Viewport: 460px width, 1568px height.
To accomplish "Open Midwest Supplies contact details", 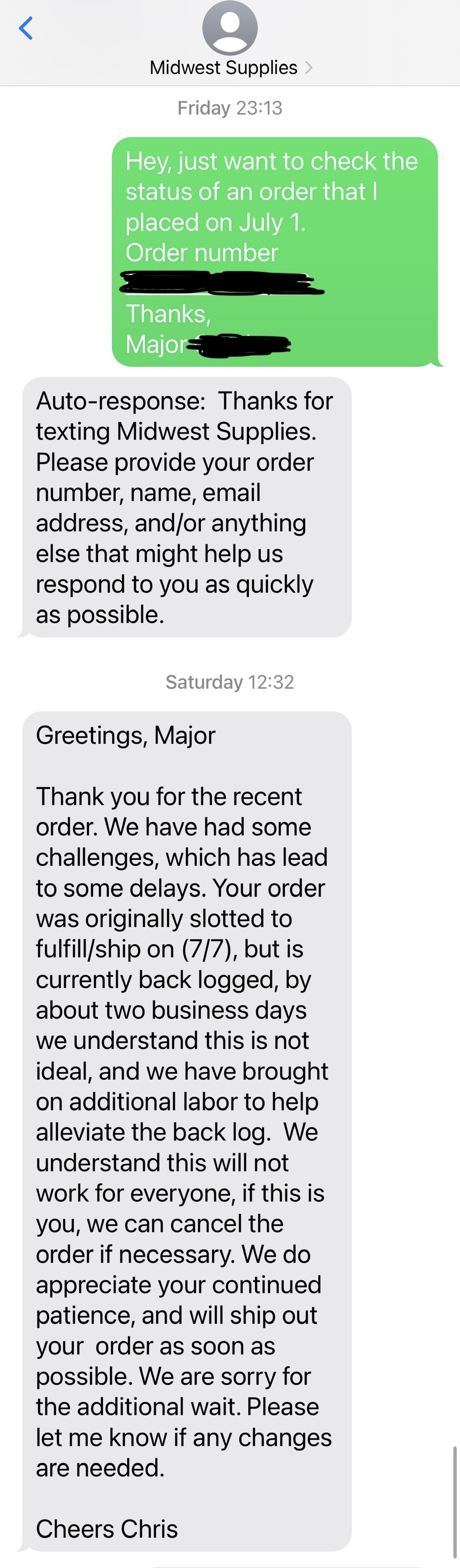I will [230, 67].
